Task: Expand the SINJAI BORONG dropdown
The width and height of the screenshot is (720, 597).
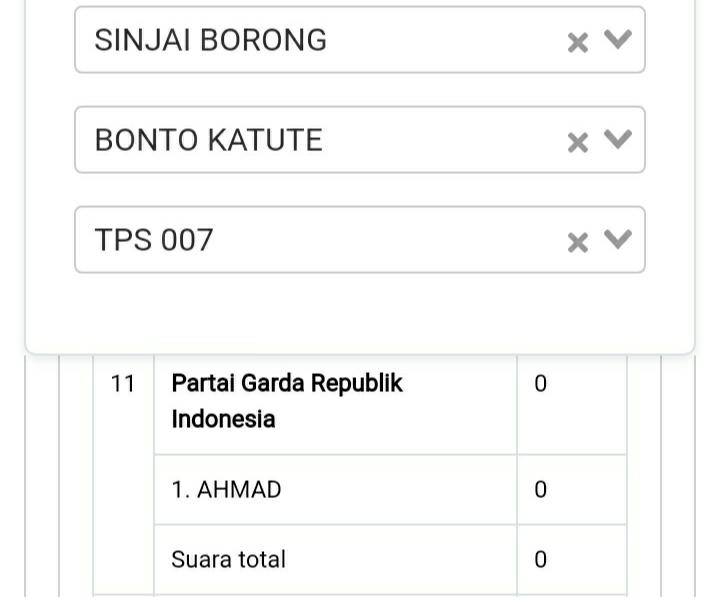Action: point(619,40)
